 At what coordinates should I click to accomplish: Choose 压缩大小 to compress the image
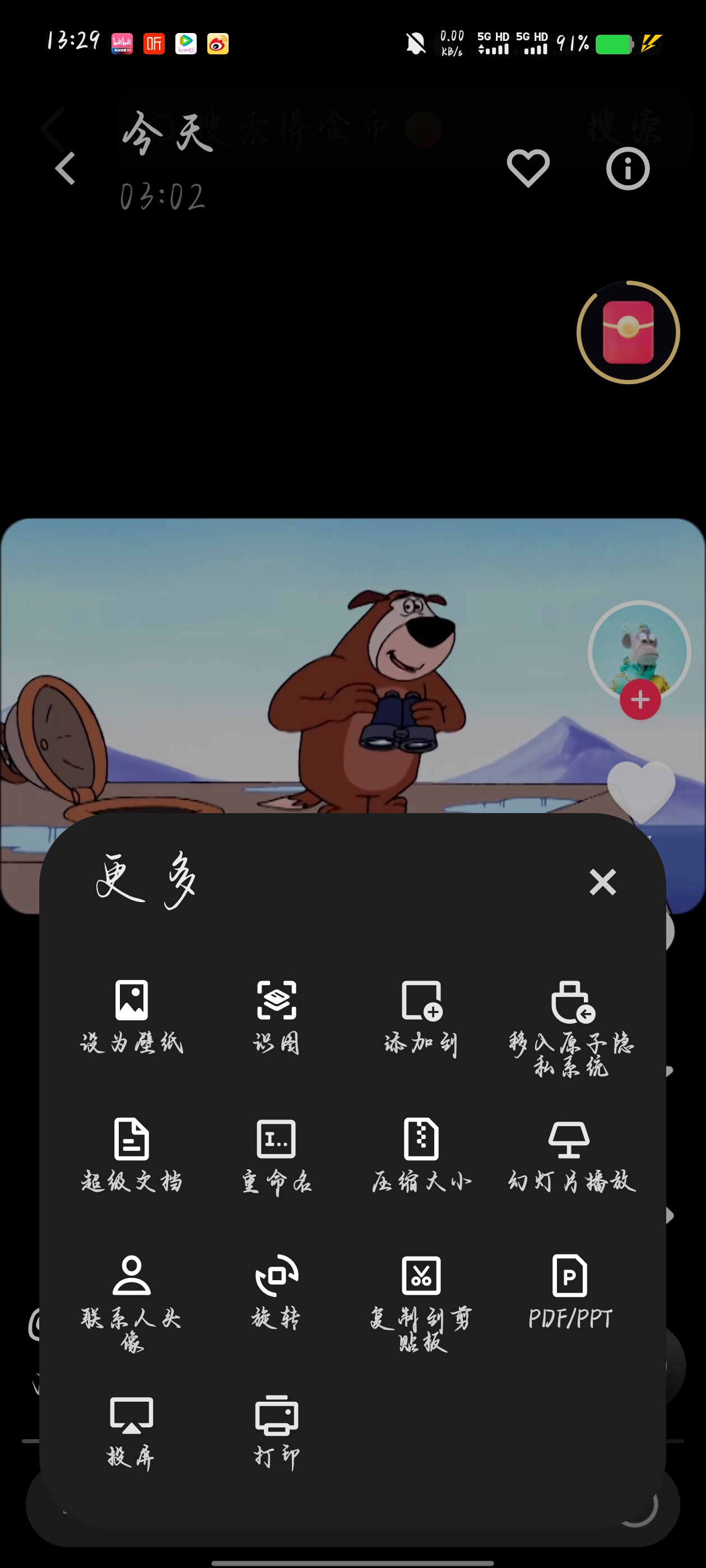point(421,1154)
